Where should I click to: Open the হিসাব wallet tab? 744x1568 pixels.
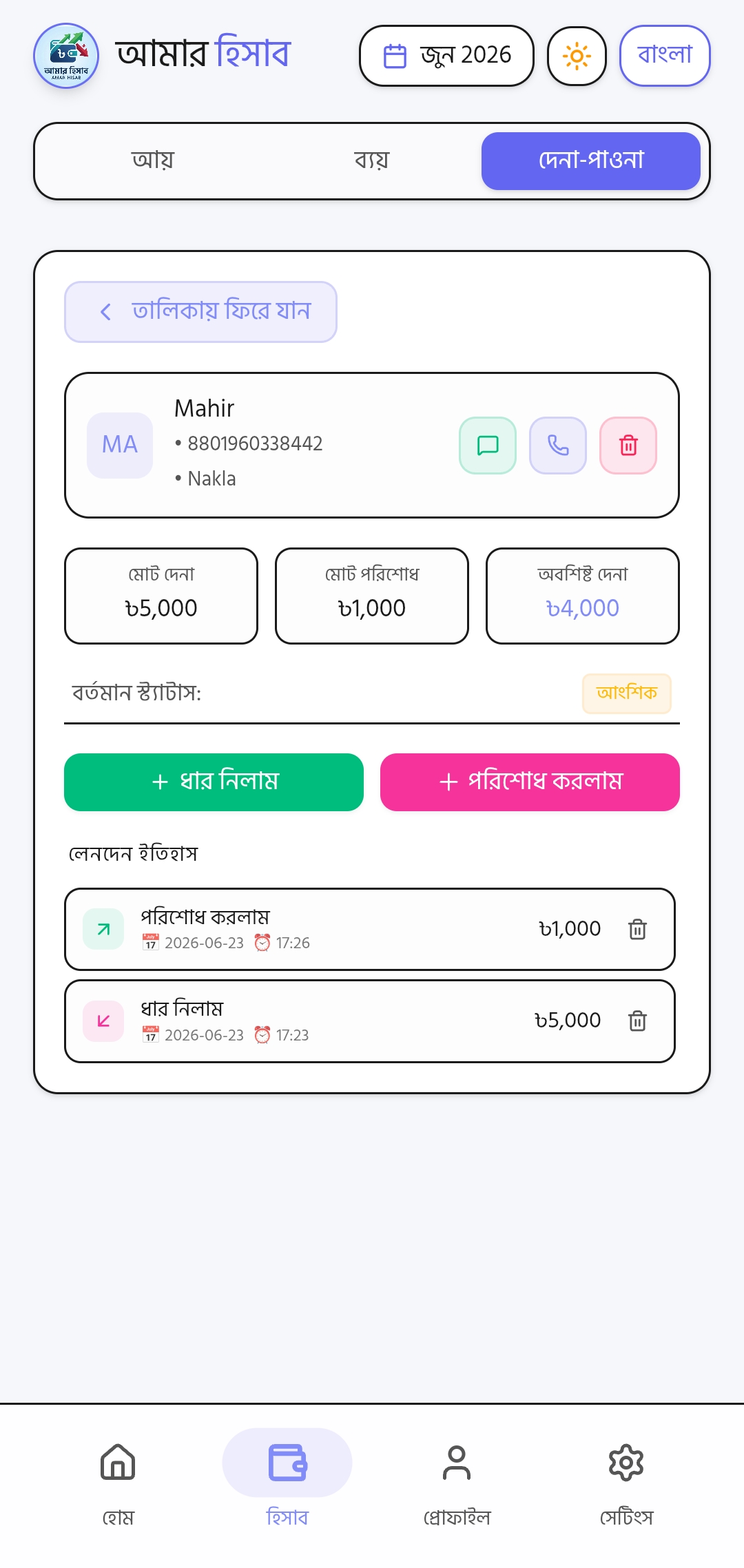tap(287, 1482)
